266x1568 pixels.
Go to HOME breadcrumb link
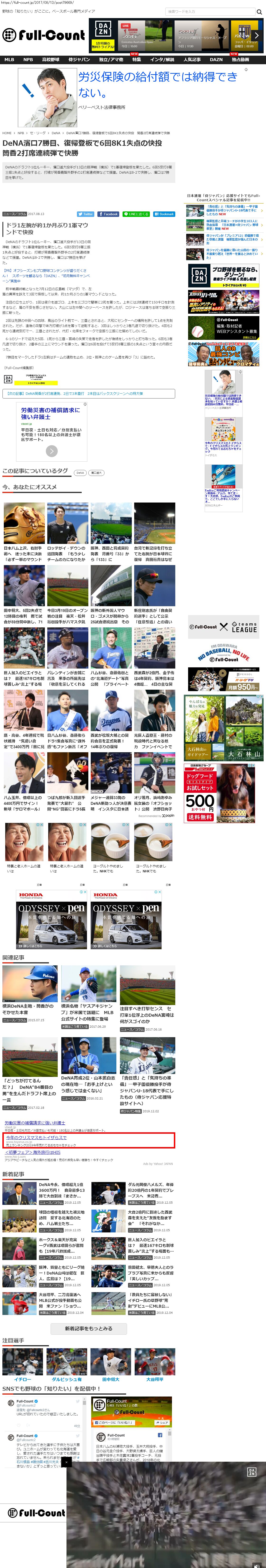point(7,133)
